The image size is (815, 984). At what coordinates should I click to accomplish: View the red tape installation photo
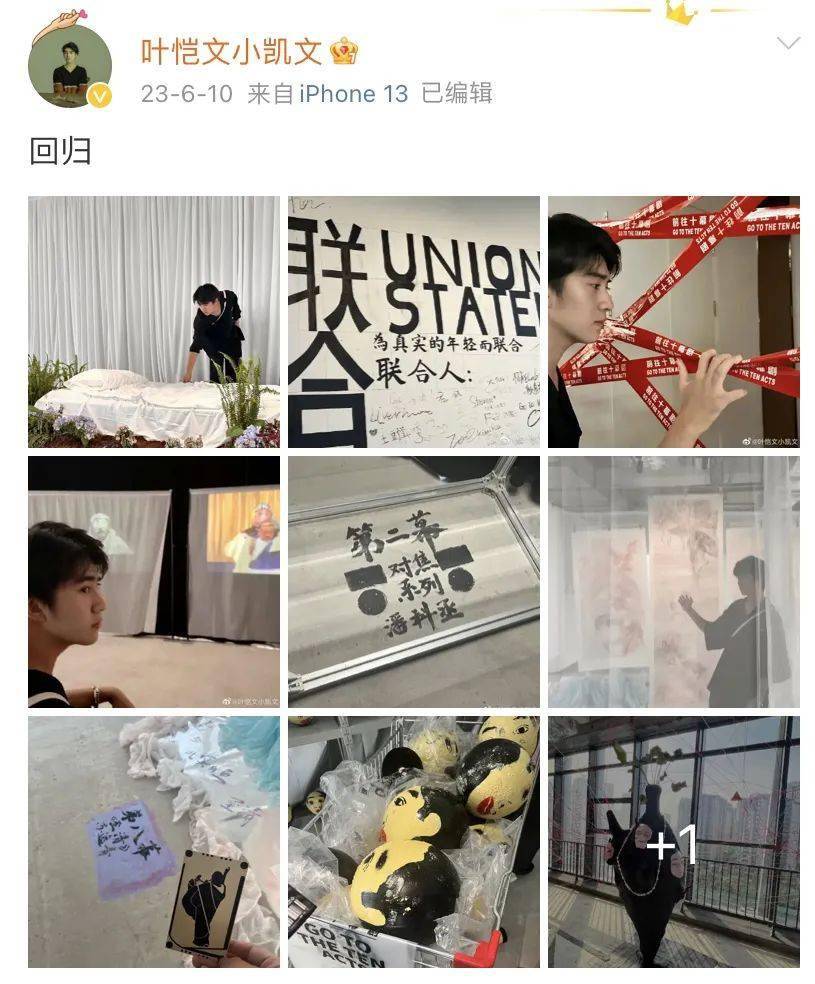click(673, 322)
